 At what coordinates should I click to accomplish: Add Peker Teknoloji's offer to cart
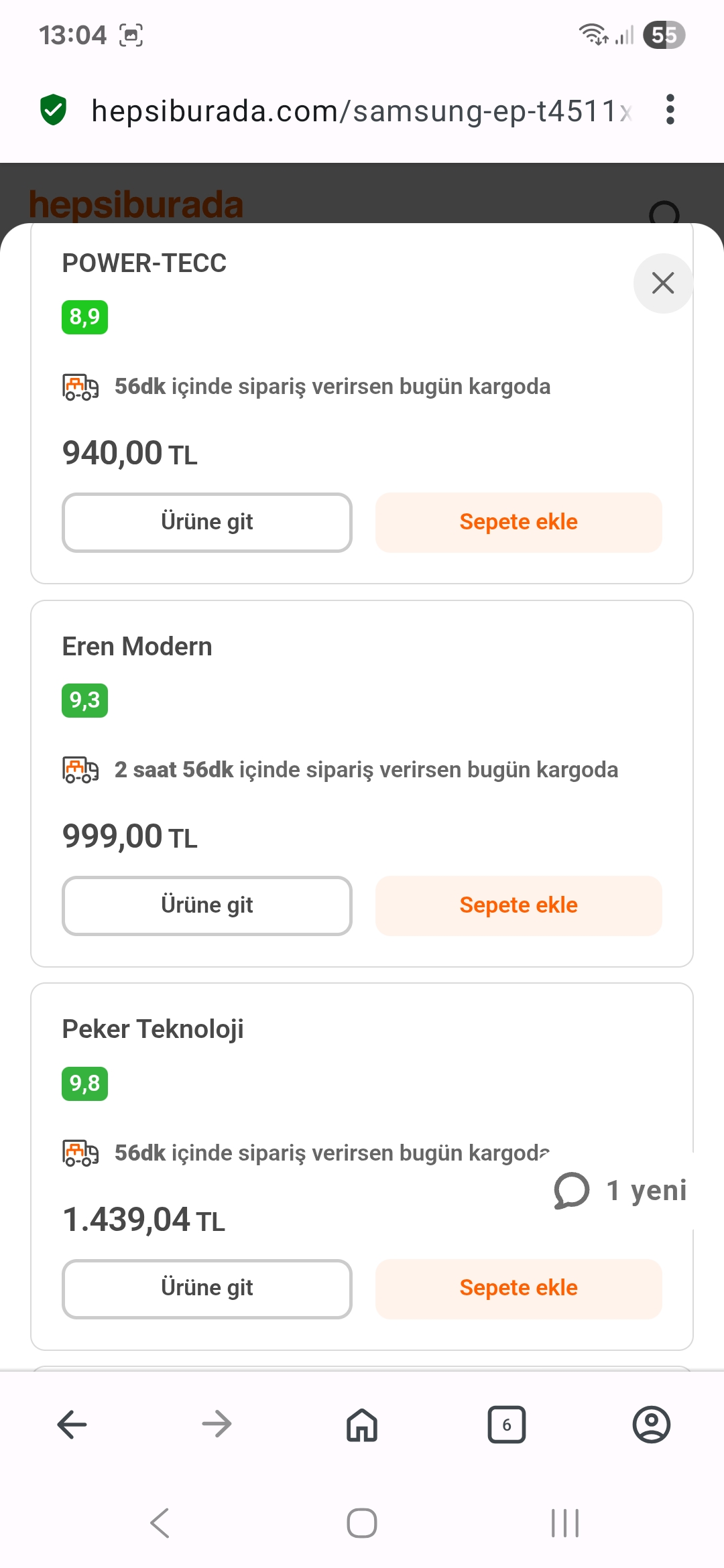click(518, 1288)
